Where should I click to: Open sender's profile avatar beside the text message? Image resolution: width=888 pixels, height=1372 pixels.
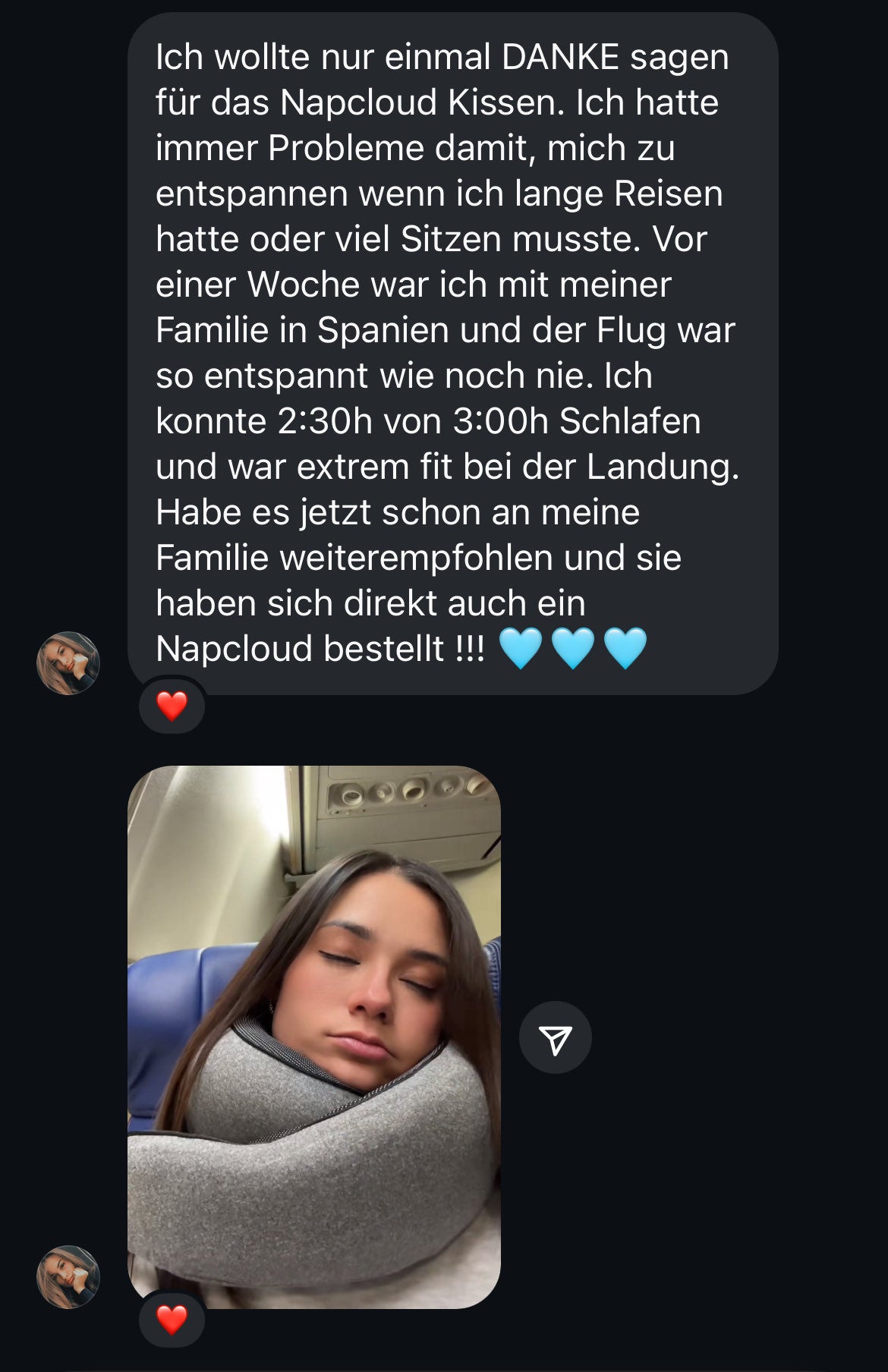(68, 663)
